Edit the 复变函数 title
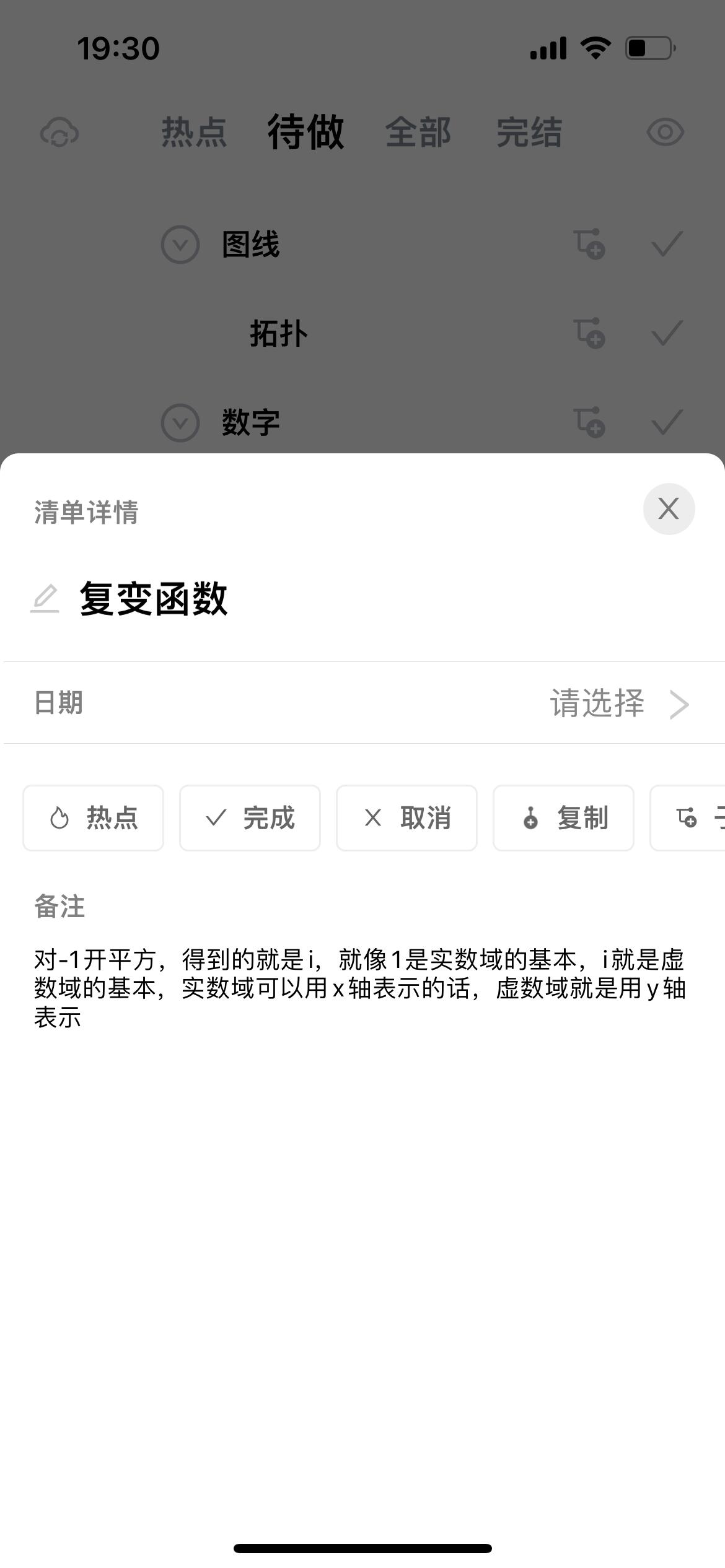 point(152,599)
